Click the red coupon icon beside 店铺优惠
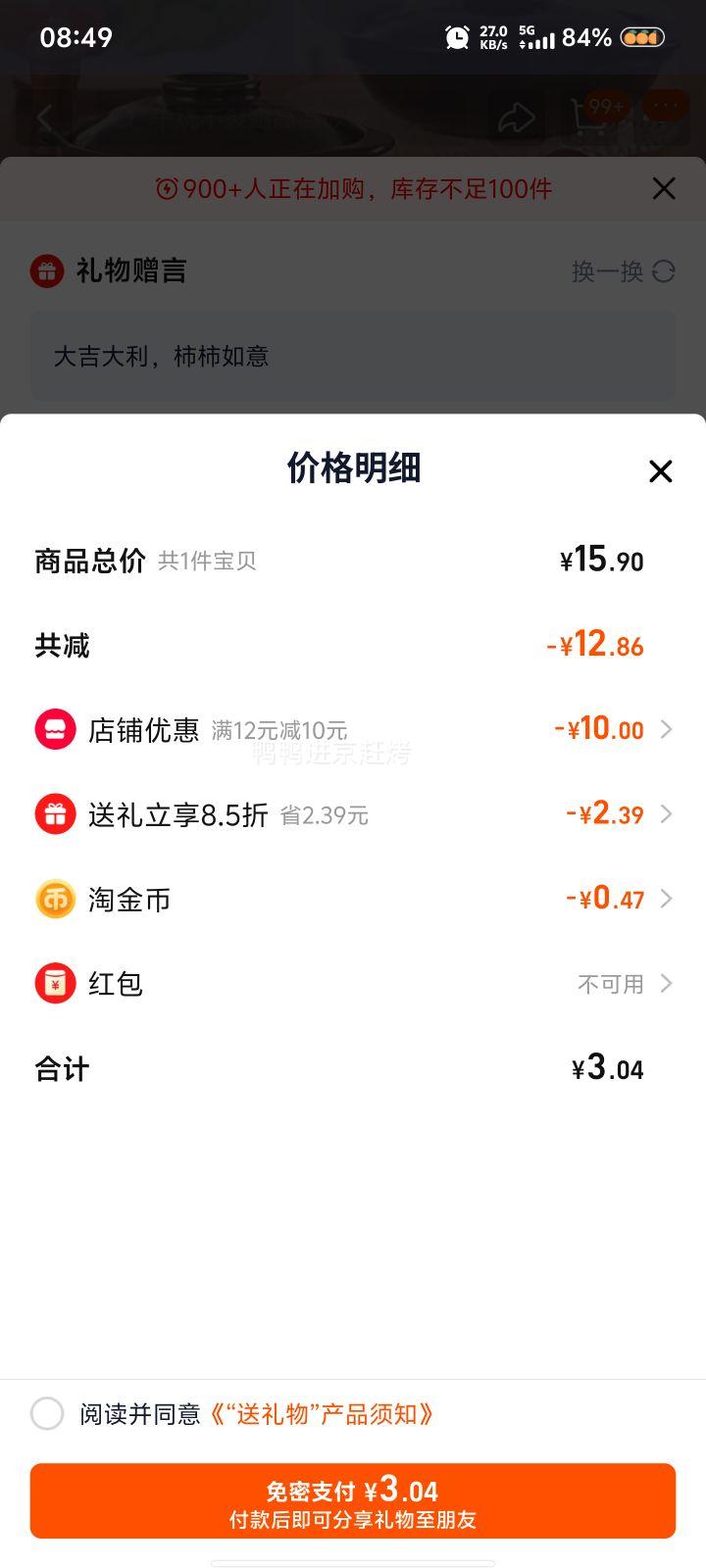The height and width of the screenshot is (1568, 706). 56,729
